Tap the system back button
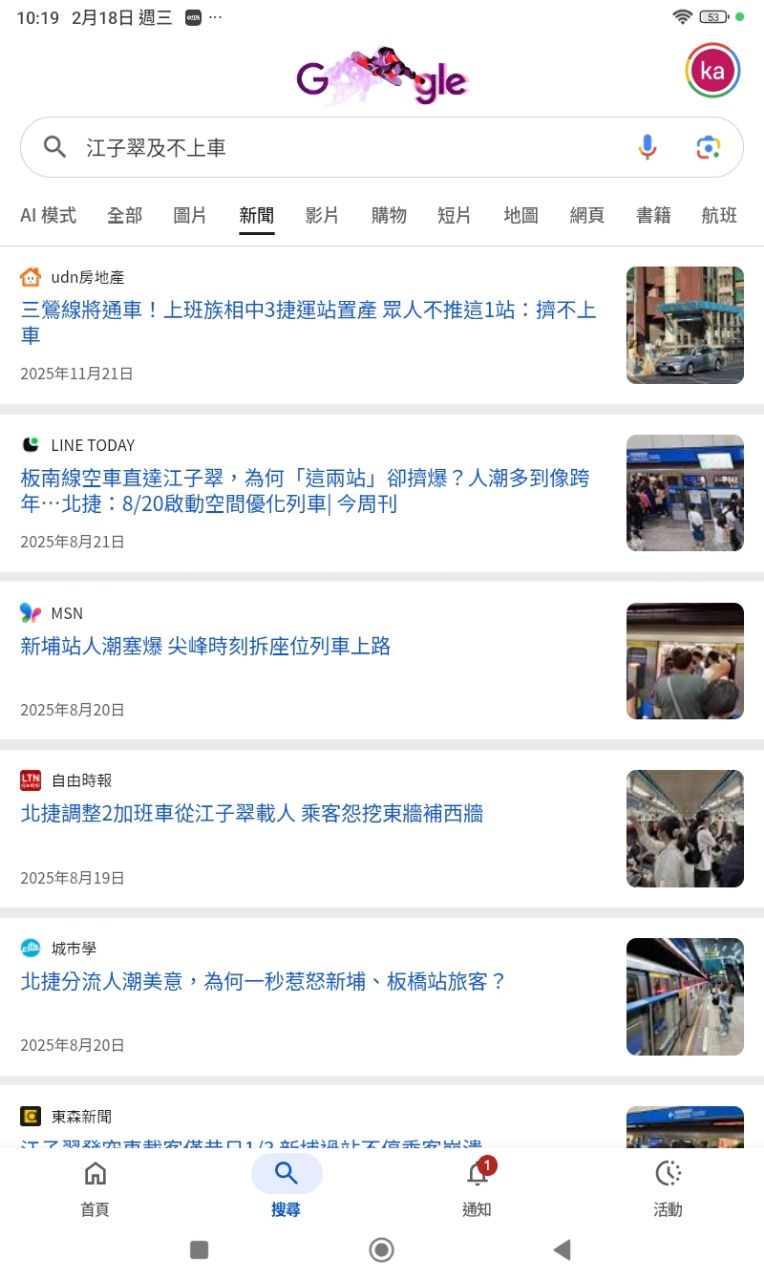This screenshot has height=1280, width=764. pyautogui.click(x=562, y=1249)
